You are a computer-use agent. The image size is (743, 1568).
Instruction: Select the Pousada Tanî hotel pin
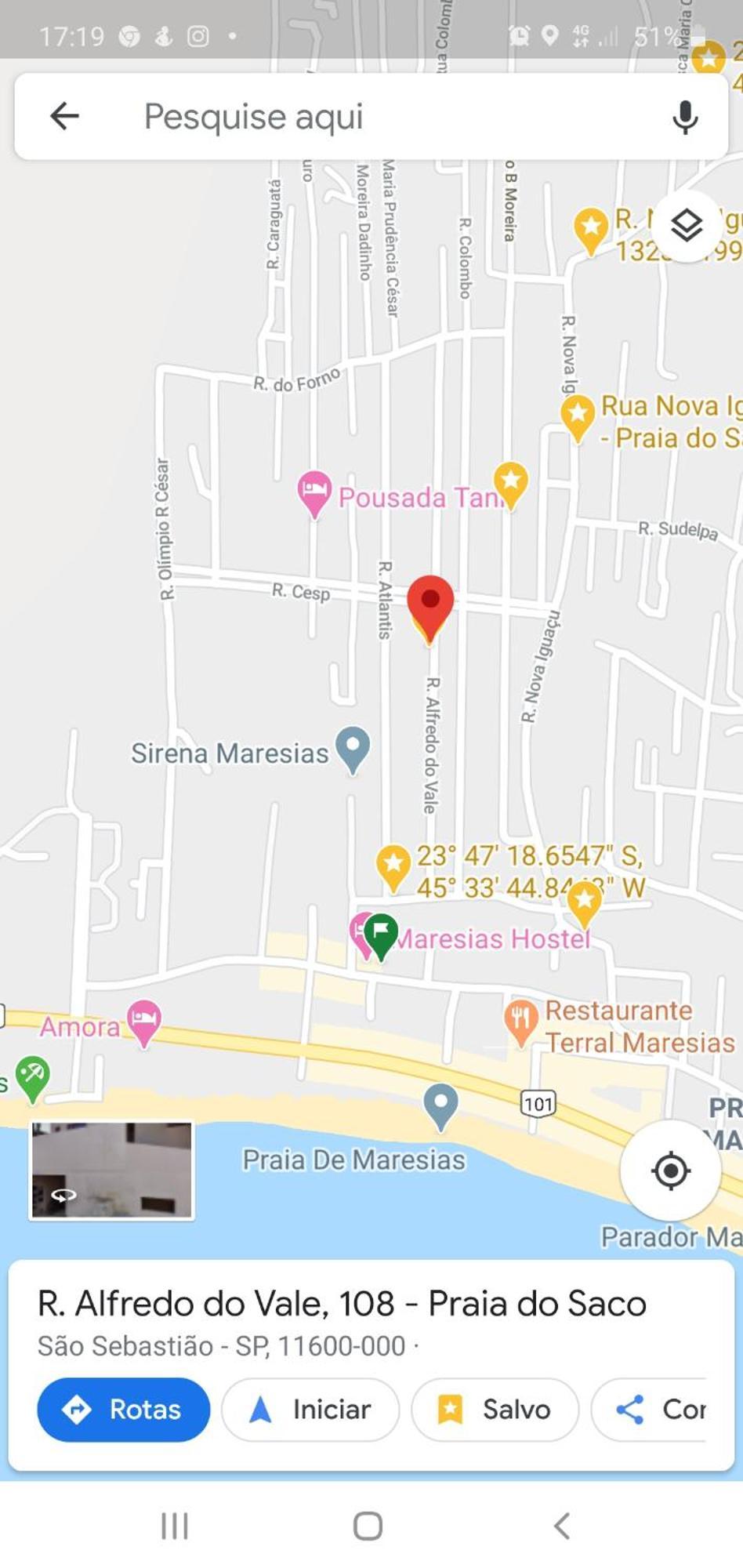(x=314, y=492)
